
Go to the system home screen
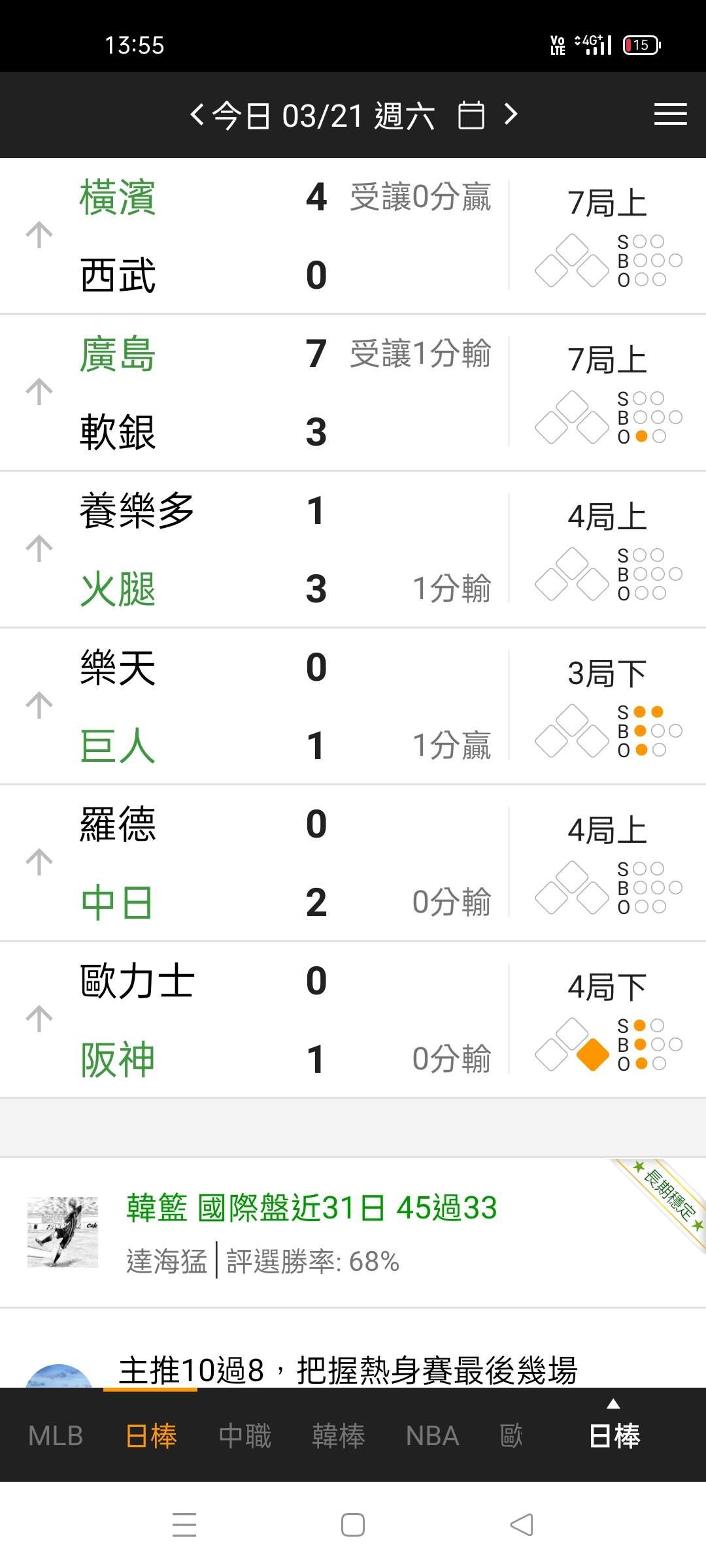353,1525
